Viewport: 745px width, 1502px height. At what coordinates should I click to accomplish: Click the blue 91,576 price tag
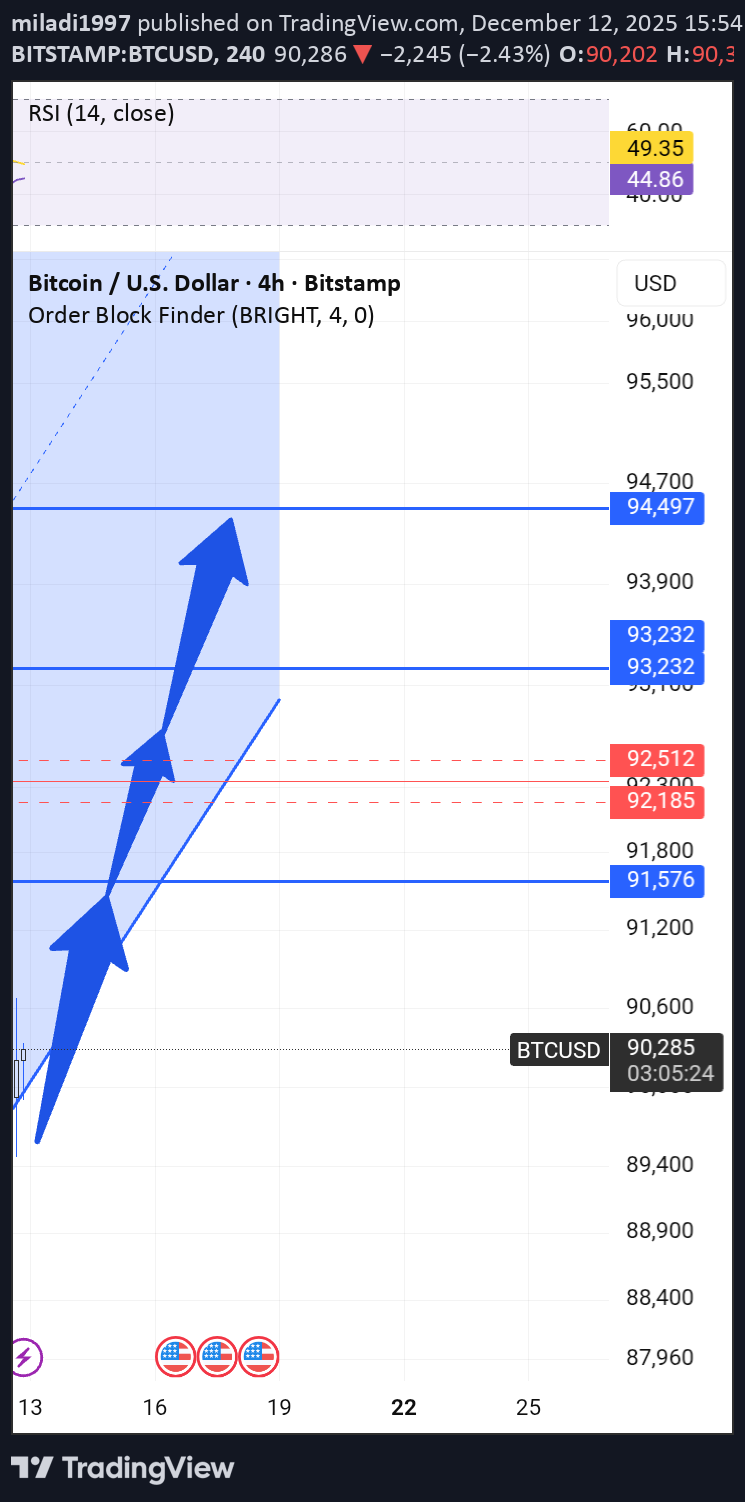coord(657,881)
